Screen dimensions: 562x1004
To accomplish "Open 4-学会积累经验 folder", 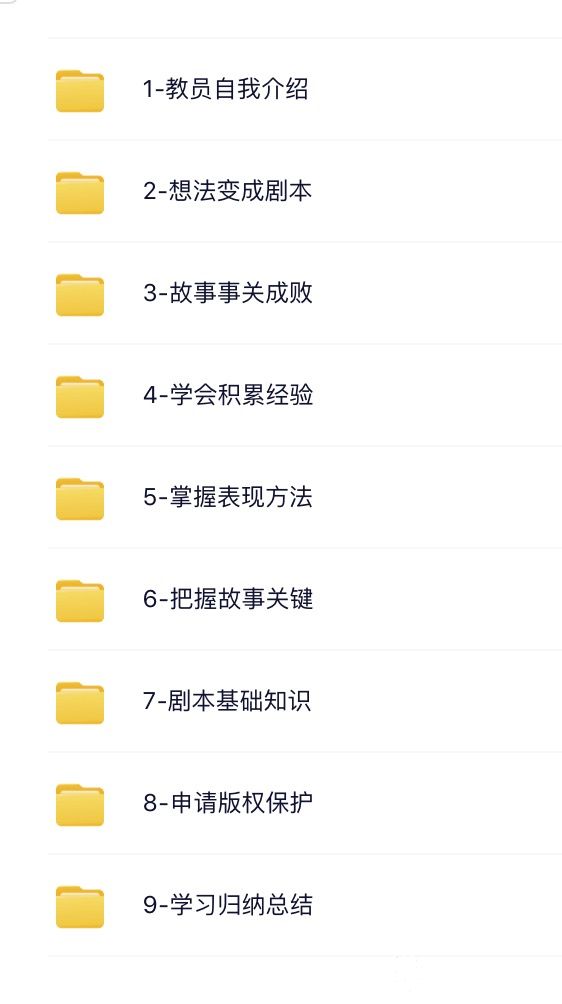I will point(305,395).
